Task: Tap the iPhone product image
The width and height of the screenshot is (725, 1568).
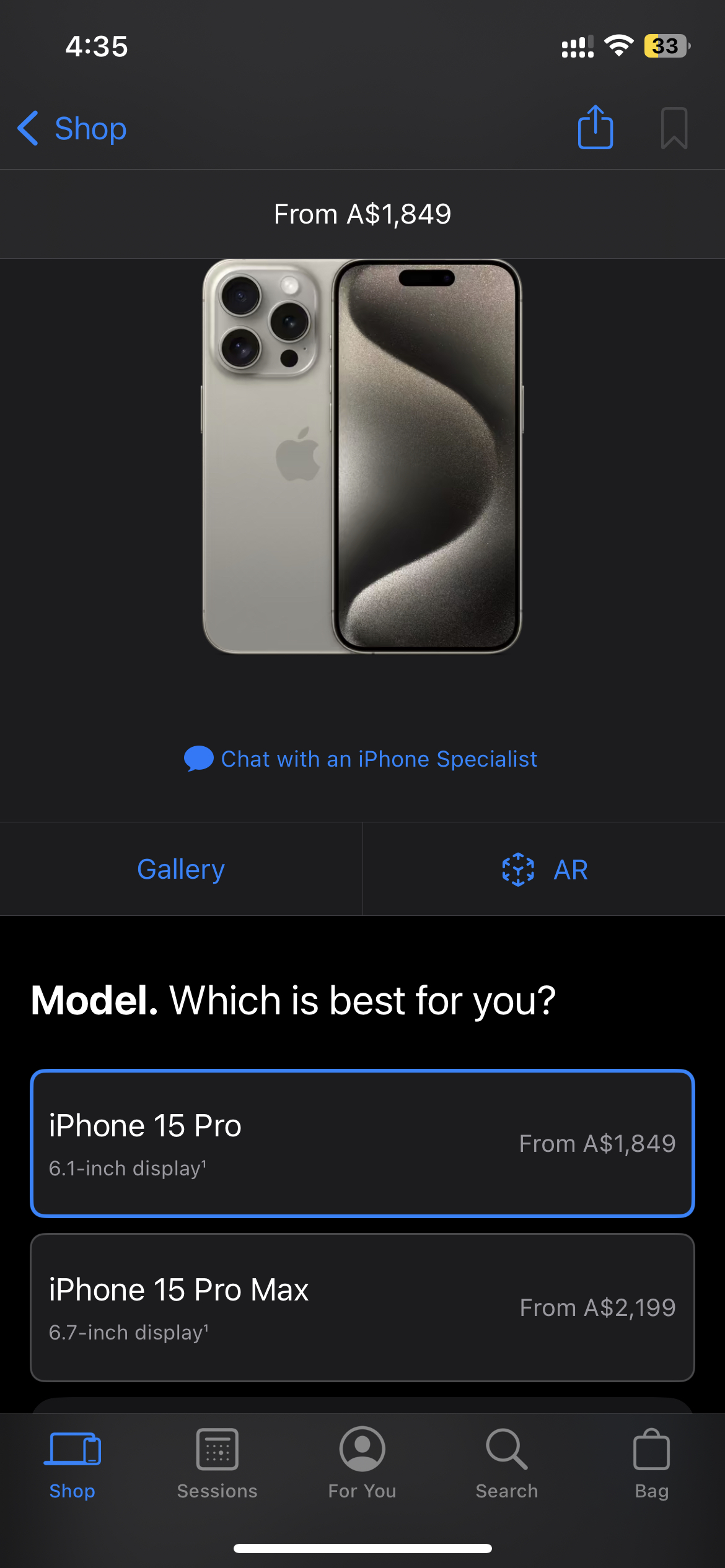Action: click(362, 456)
